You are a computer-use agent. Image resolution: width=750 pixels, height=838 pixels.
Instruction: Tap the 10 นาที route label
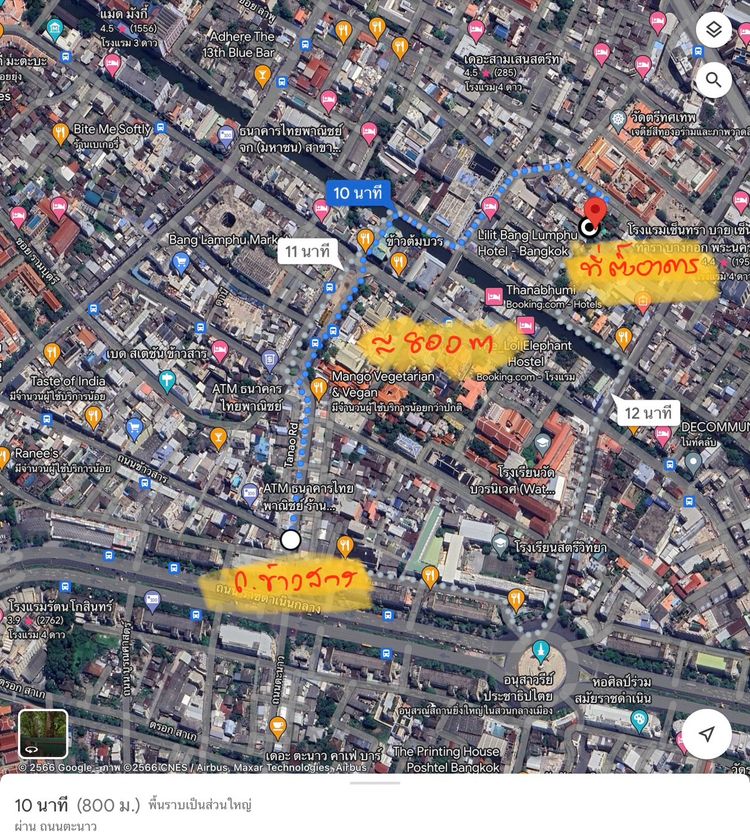click(x=358, y=194)
